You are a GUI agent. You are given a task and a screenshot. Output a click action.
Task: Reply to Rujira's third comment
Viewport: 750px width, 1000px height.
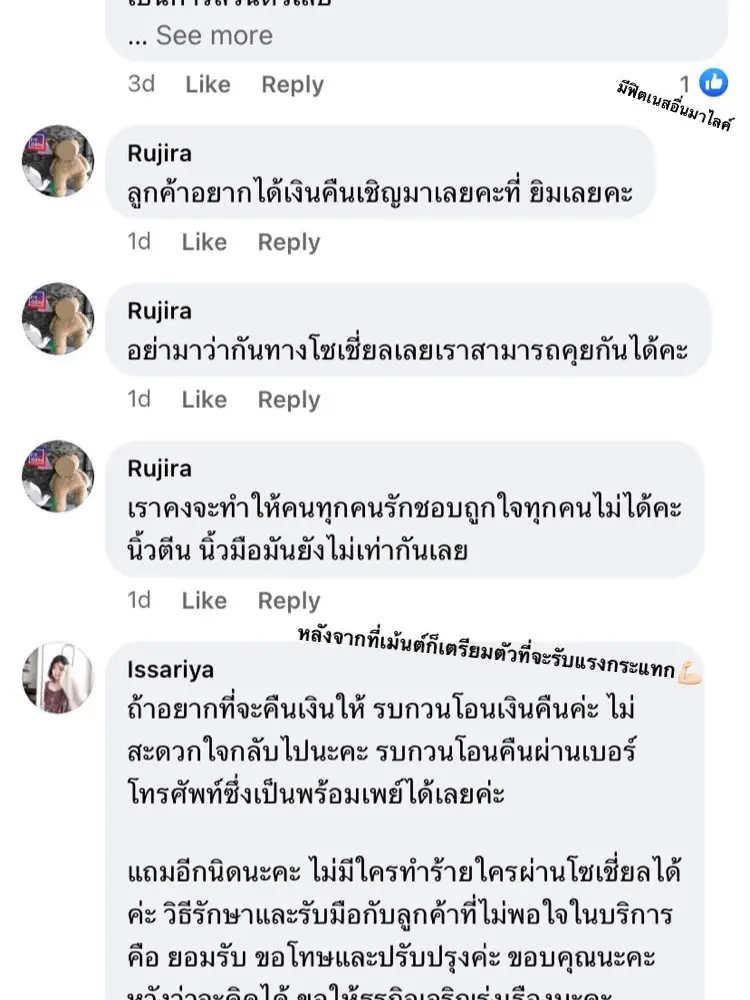pos(288,600)
